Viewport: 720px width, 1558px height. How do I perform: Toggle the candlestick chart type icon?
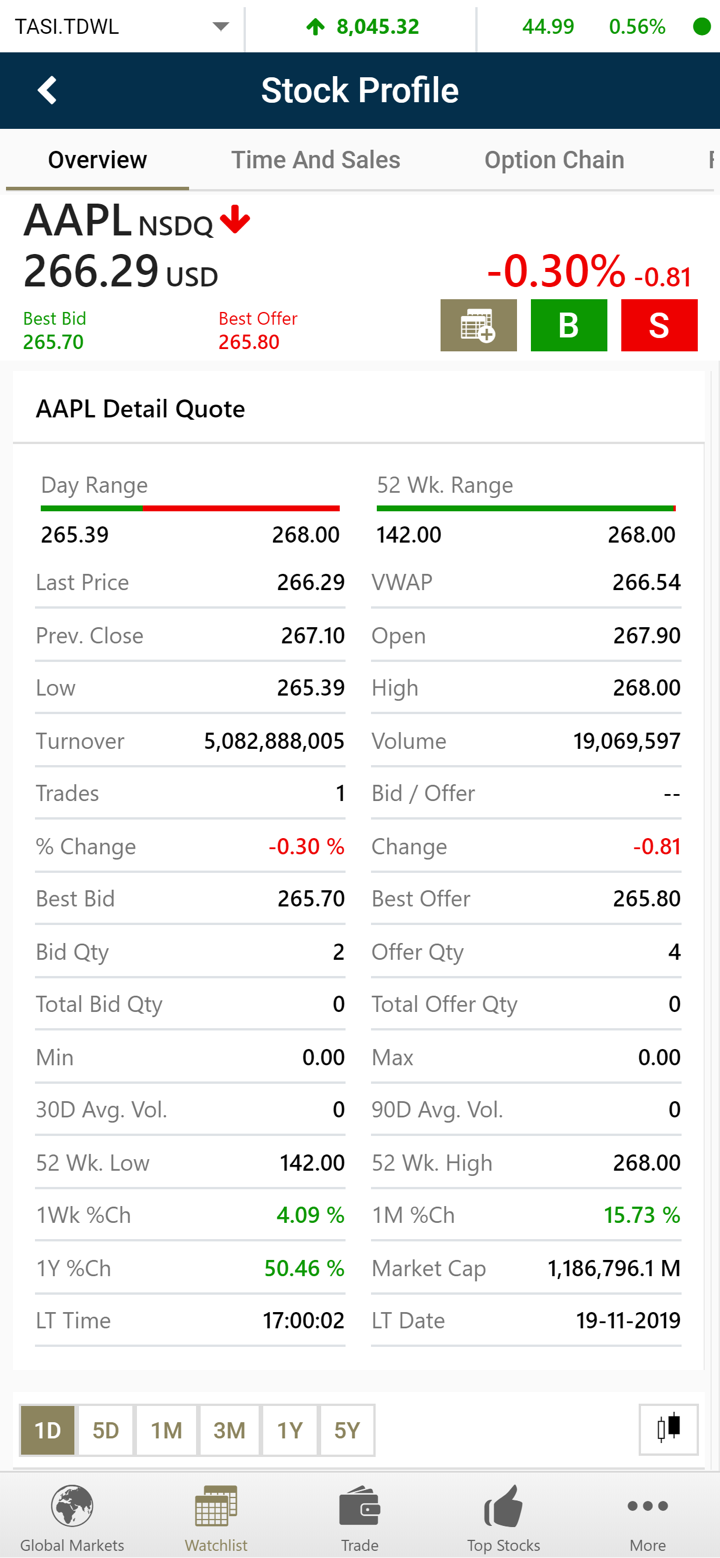[668, 1428]
